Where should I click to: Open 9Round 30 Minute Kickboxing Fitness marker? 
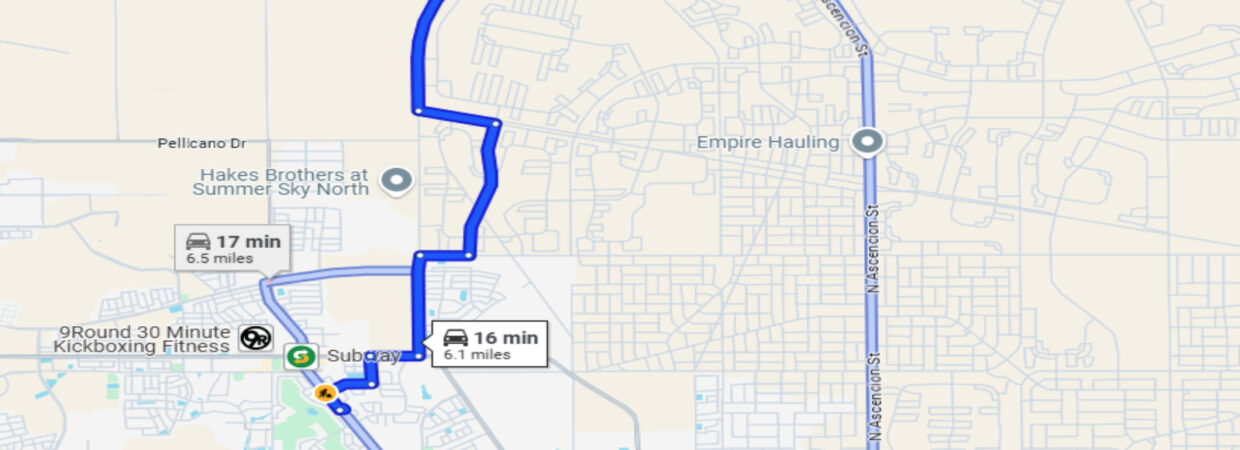[x=255, y=338]
